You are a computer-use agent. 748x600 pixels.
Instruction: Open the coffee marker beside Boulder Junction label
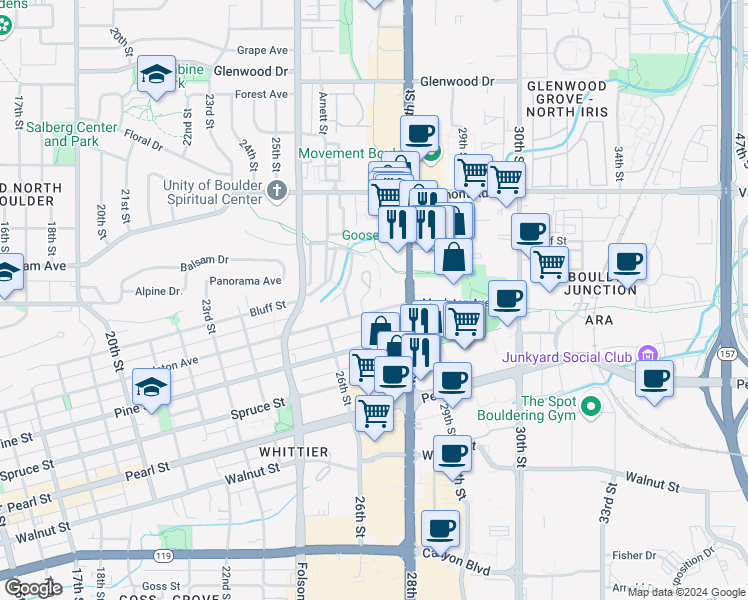(x=627, y=263)
